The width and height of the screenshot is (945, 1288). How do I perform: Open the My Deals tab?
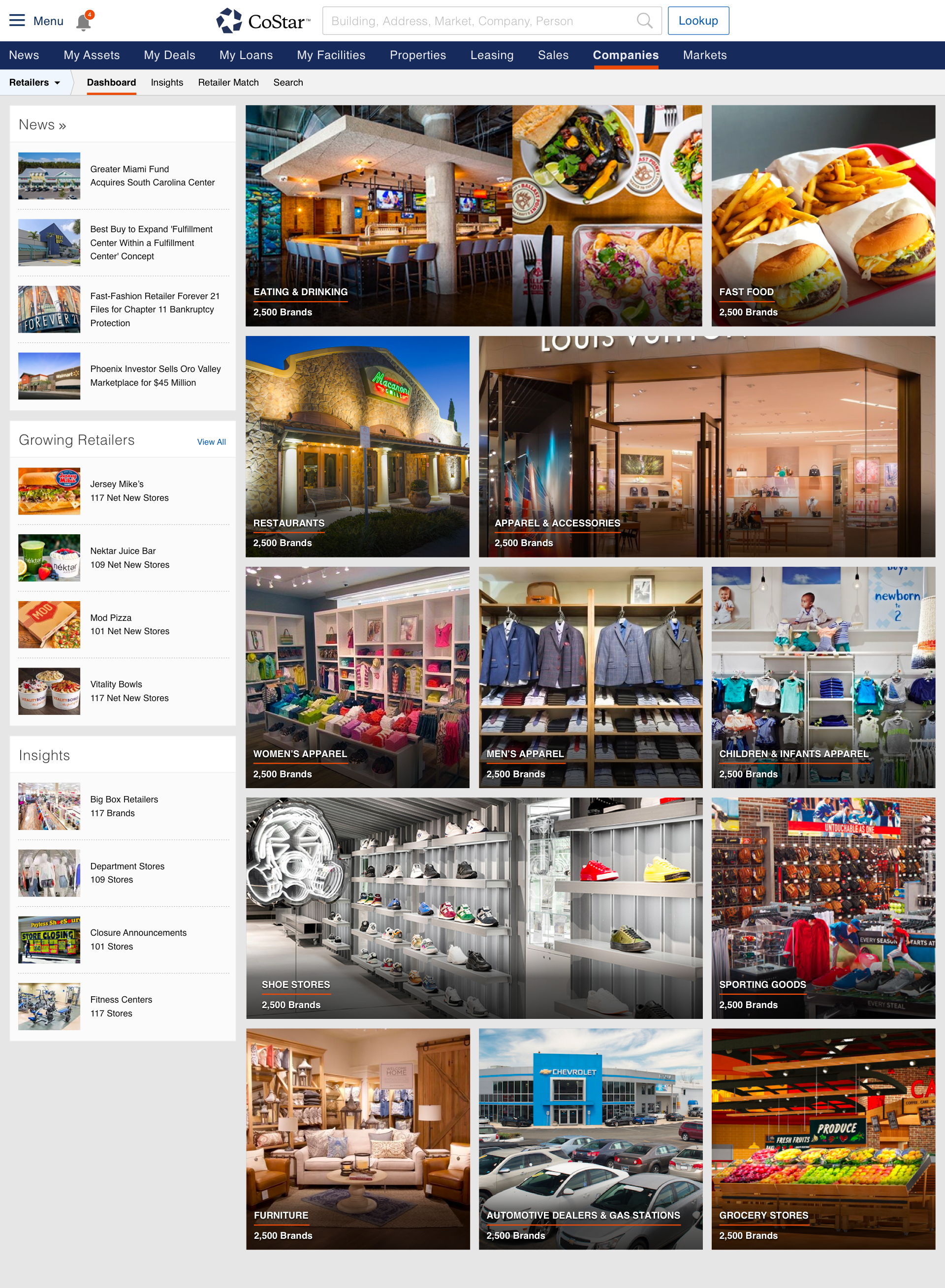tap(169, 56)
